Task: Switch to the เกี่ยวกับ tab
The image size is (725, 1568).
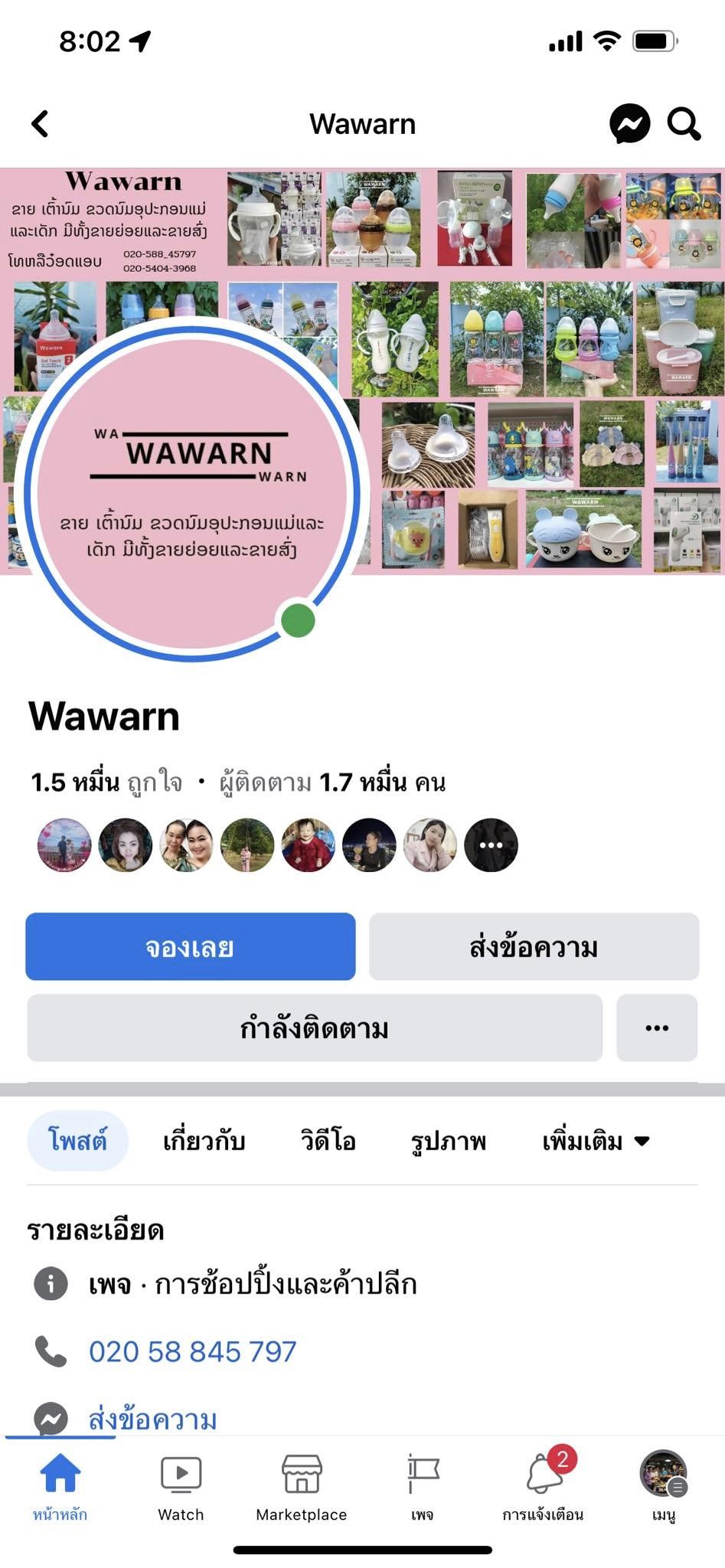Action: 204,1141
